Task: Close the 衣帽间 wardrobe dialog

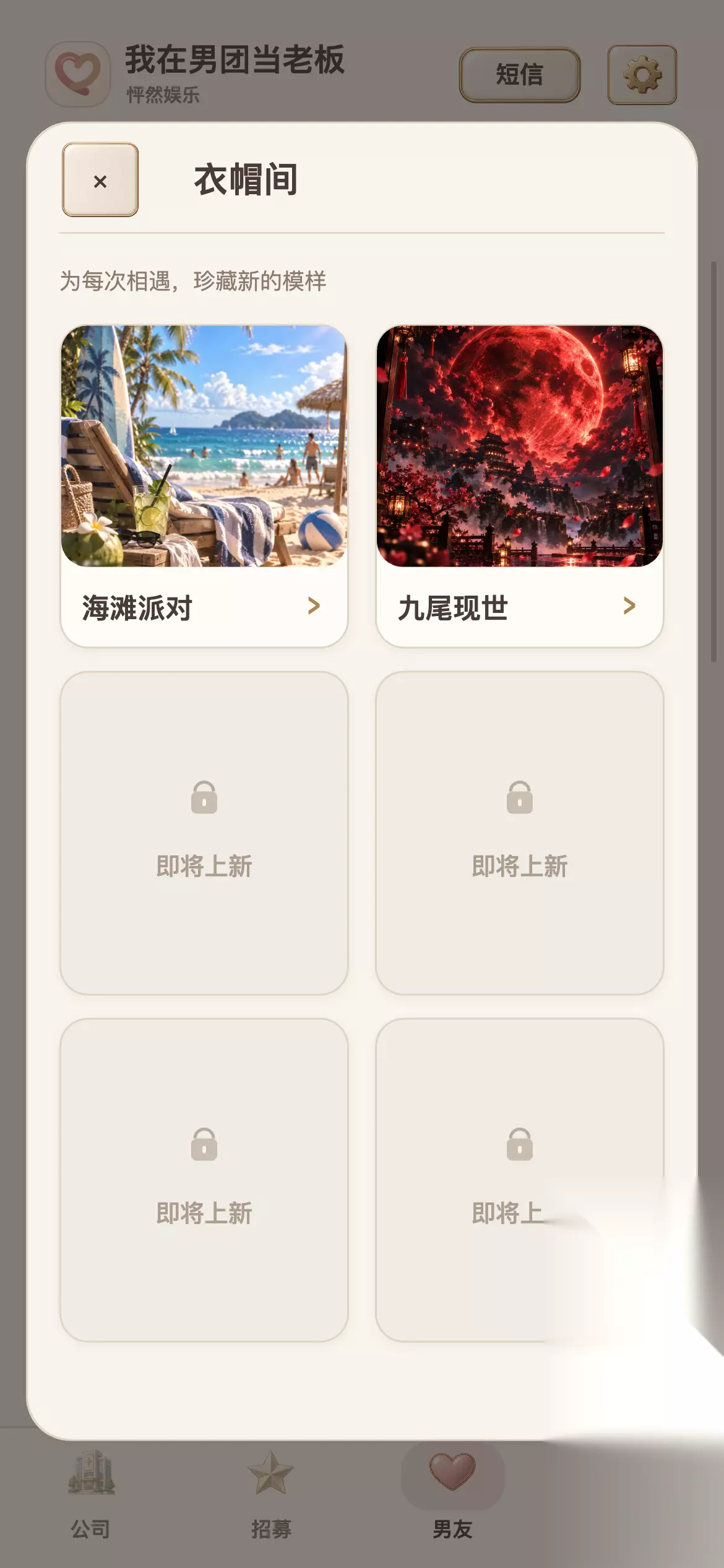Action: point(100,180)
